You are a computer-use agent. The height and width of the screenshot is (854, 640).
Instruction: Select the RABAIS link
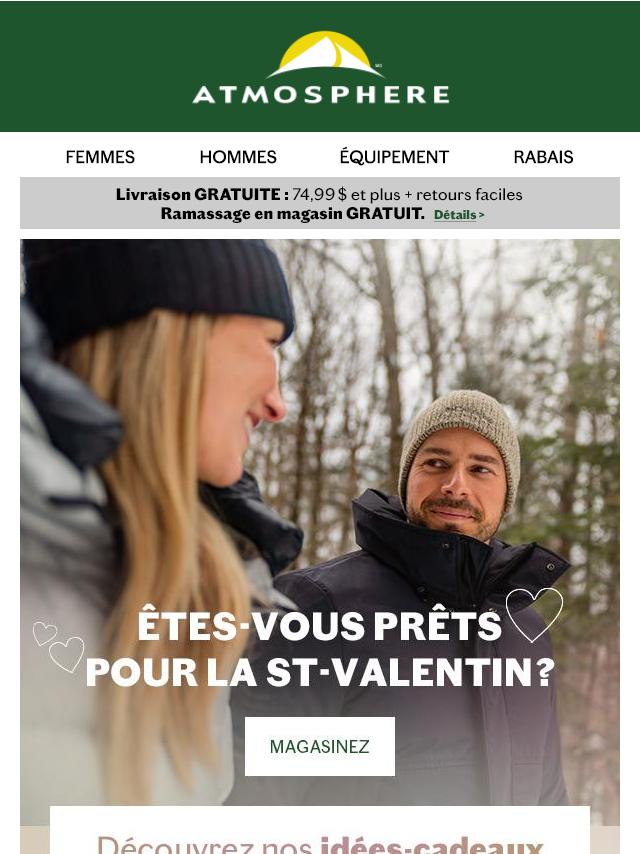[x=543, y=157]
